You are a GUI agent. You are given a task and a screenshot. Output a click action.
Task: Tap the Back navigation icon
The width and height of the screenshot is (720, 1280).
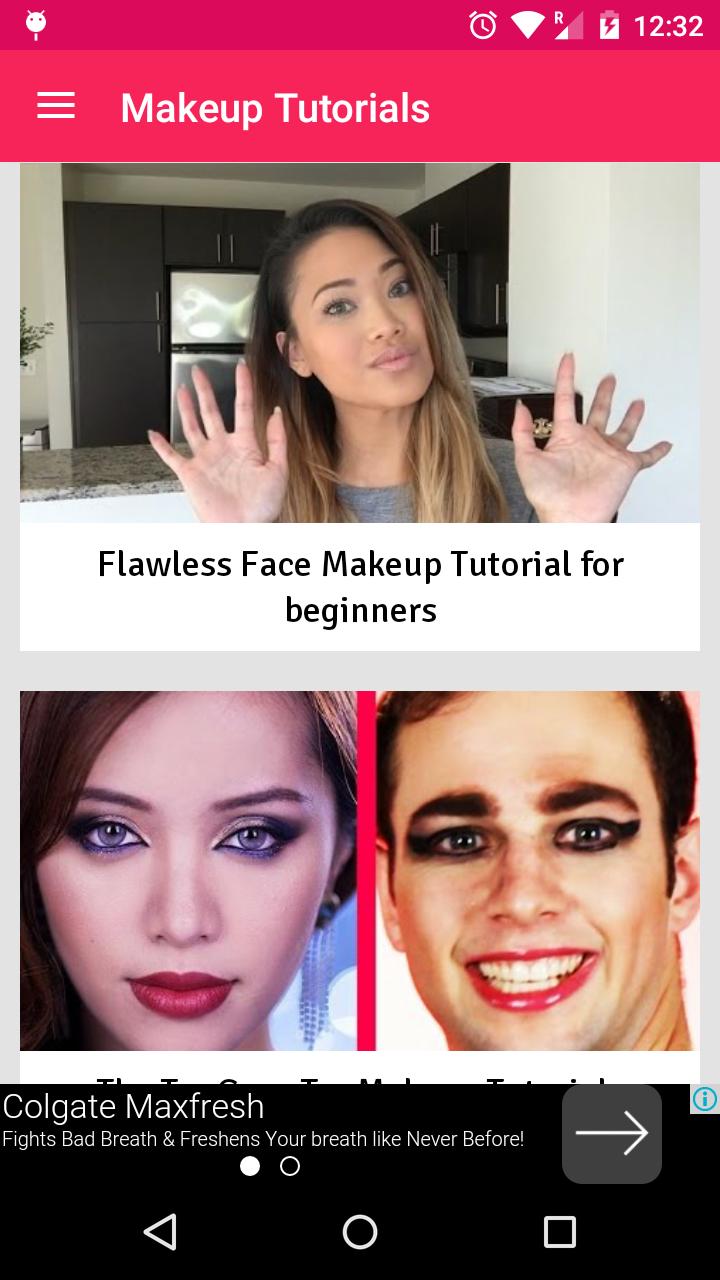160,1233
